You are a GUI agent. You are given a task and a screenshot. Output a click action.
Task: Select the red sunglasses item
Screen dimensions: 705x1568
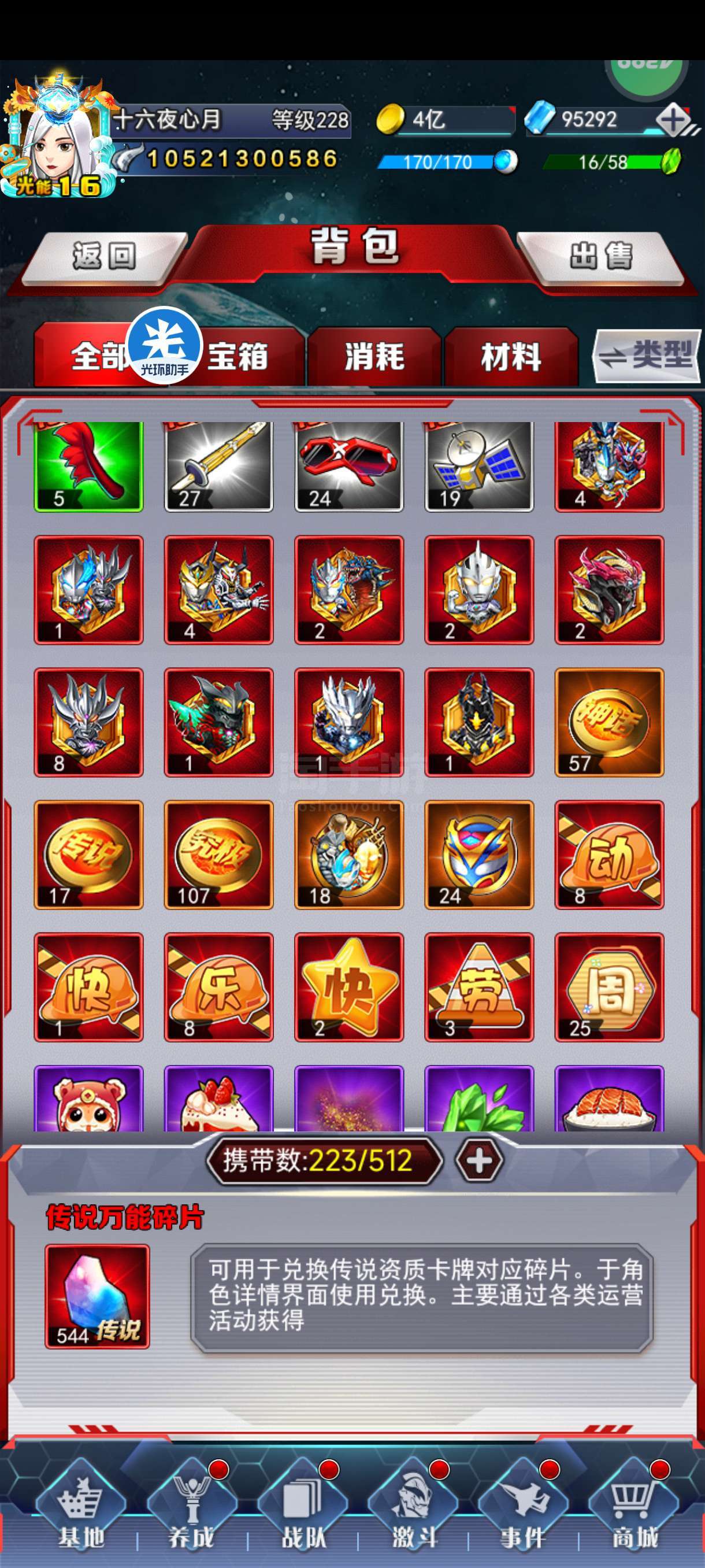pos(348,465)
